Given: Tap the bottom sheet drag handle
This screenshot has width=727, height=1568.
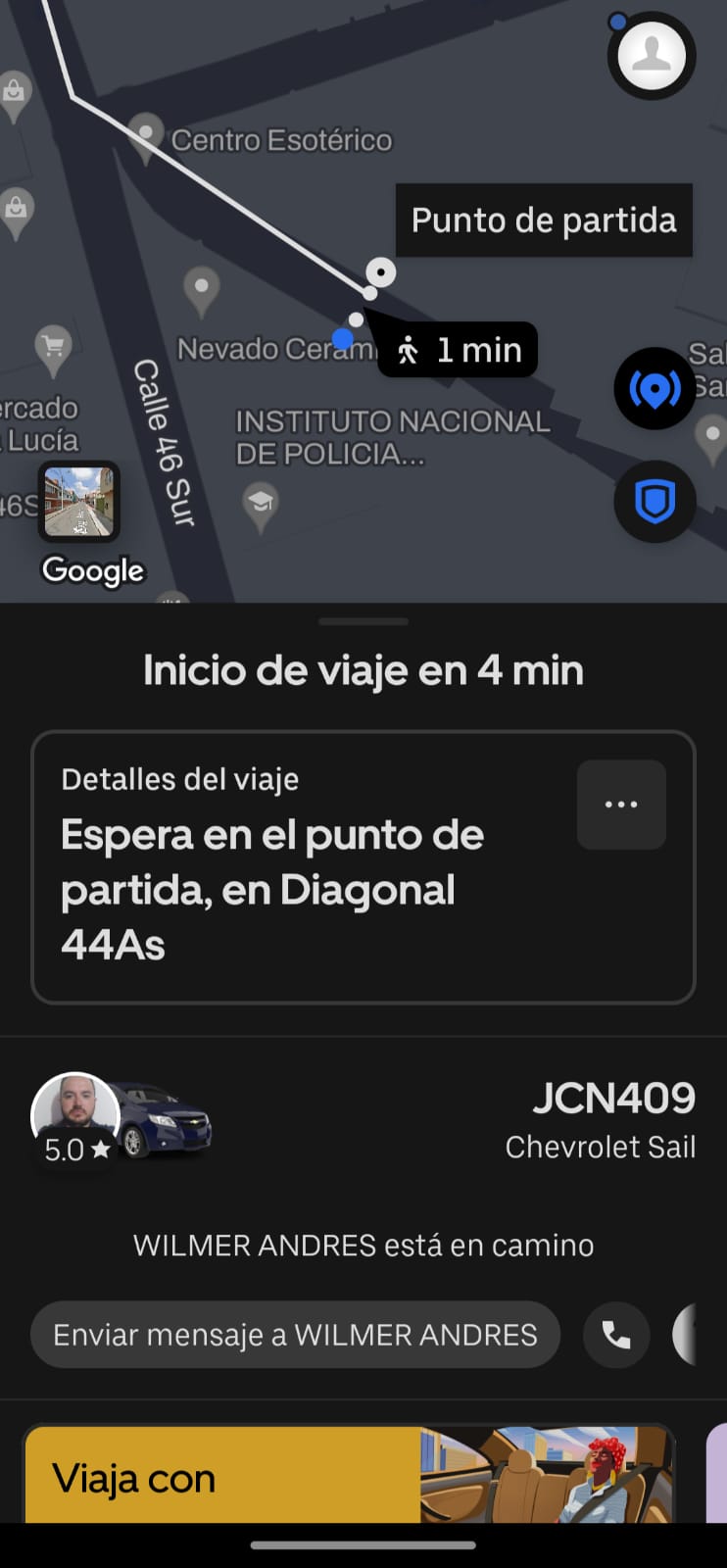Looking at the screenshot, I should pos(363,621).
